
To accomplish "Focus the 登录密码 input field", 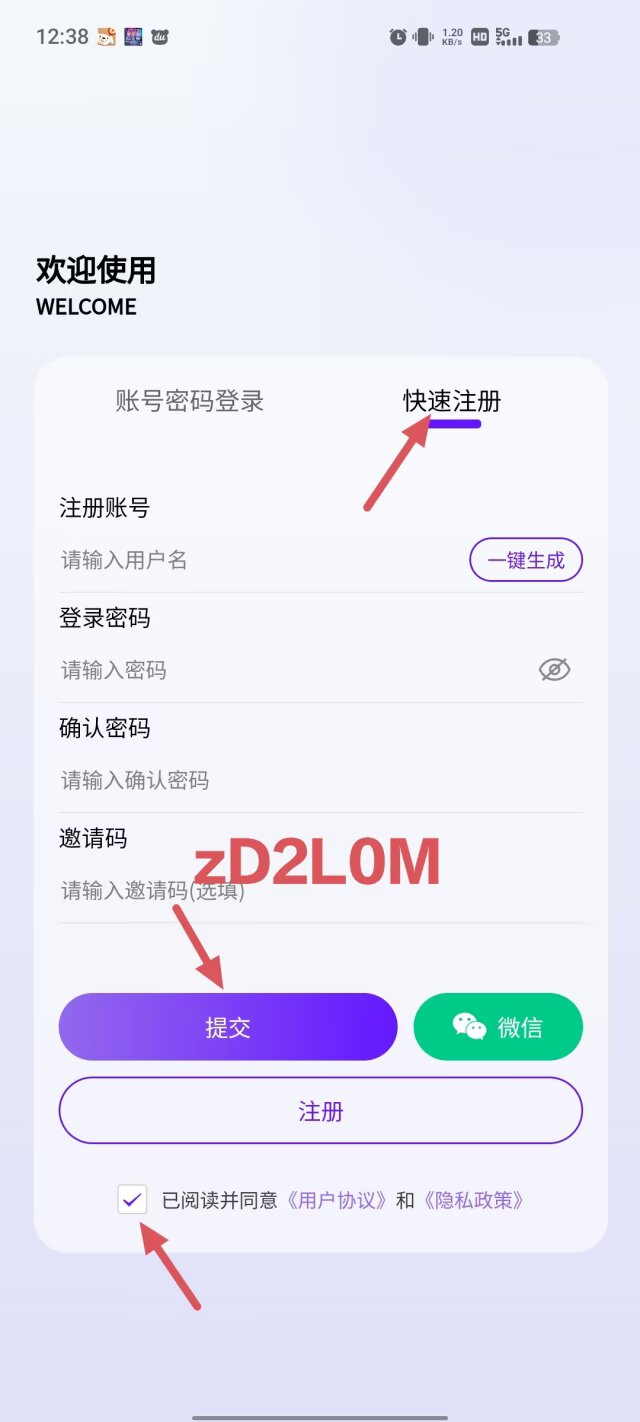I will [280, 670].
